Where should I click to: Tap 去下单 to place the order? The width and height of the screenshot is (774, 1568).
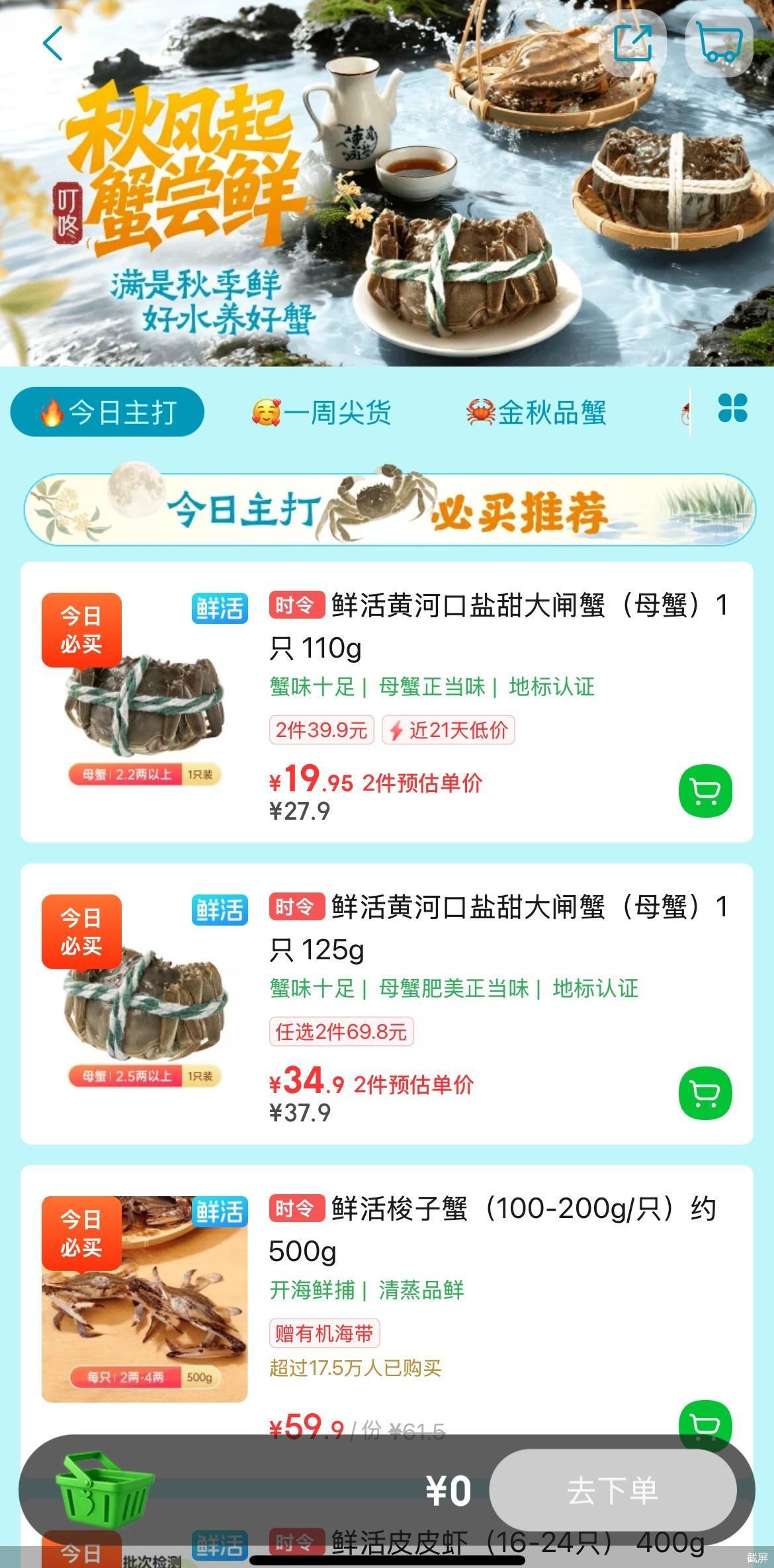613,1491
